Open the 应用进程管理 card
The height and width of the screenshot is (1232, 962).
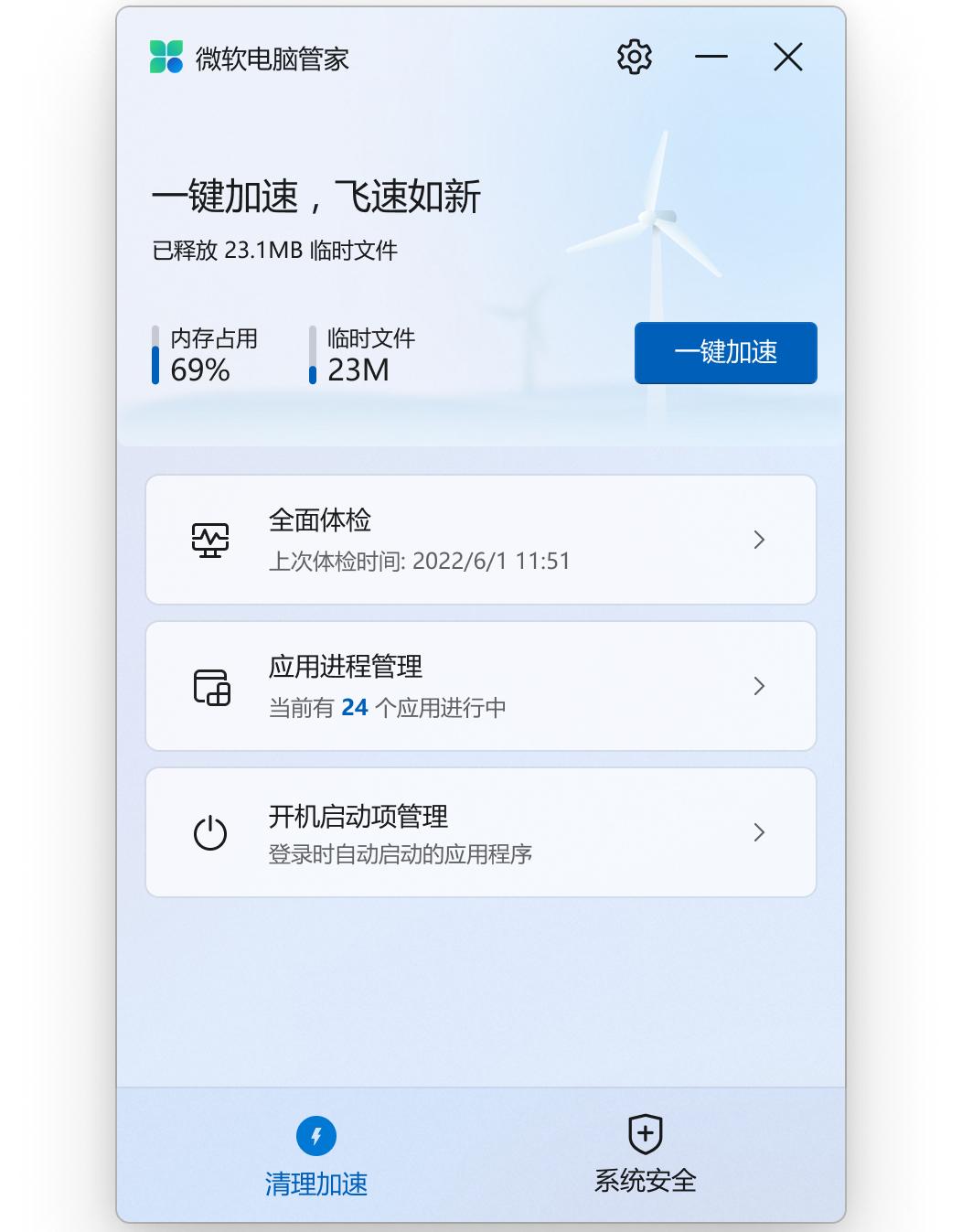tap(481, 686)
